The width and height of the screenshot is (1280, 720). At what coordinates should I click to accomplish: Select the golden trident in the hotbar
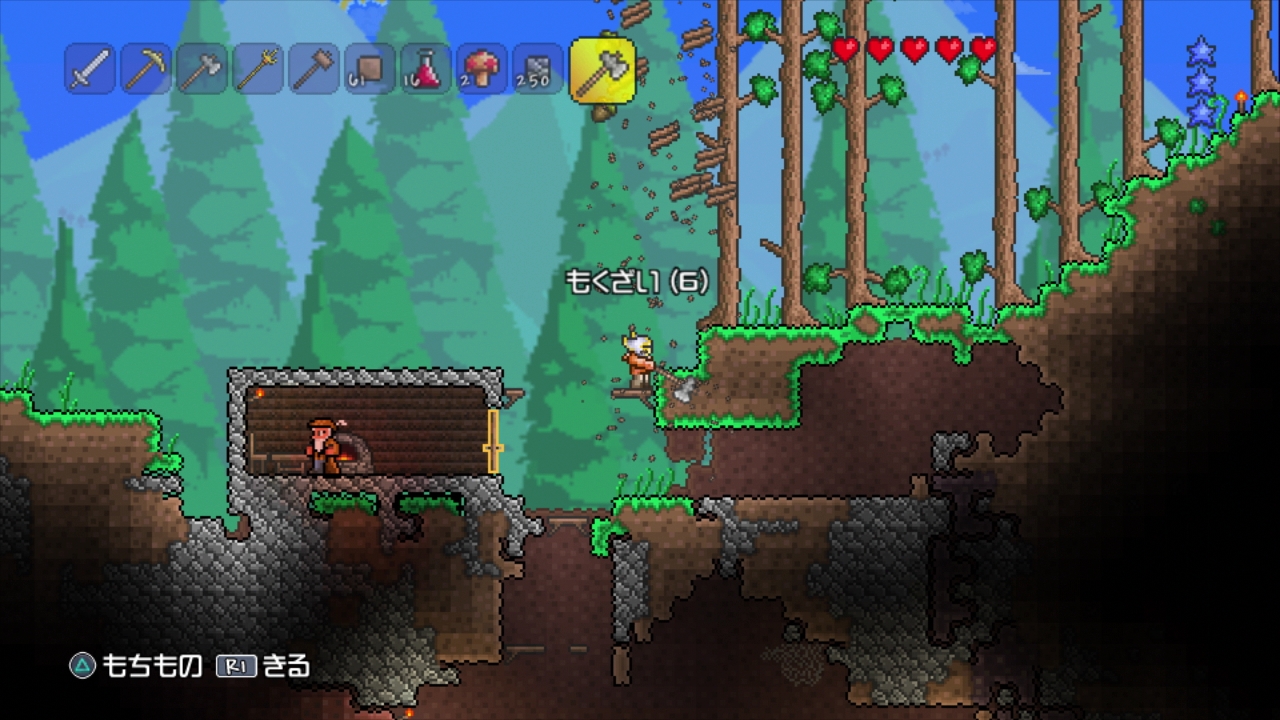[x=258, y=70]
